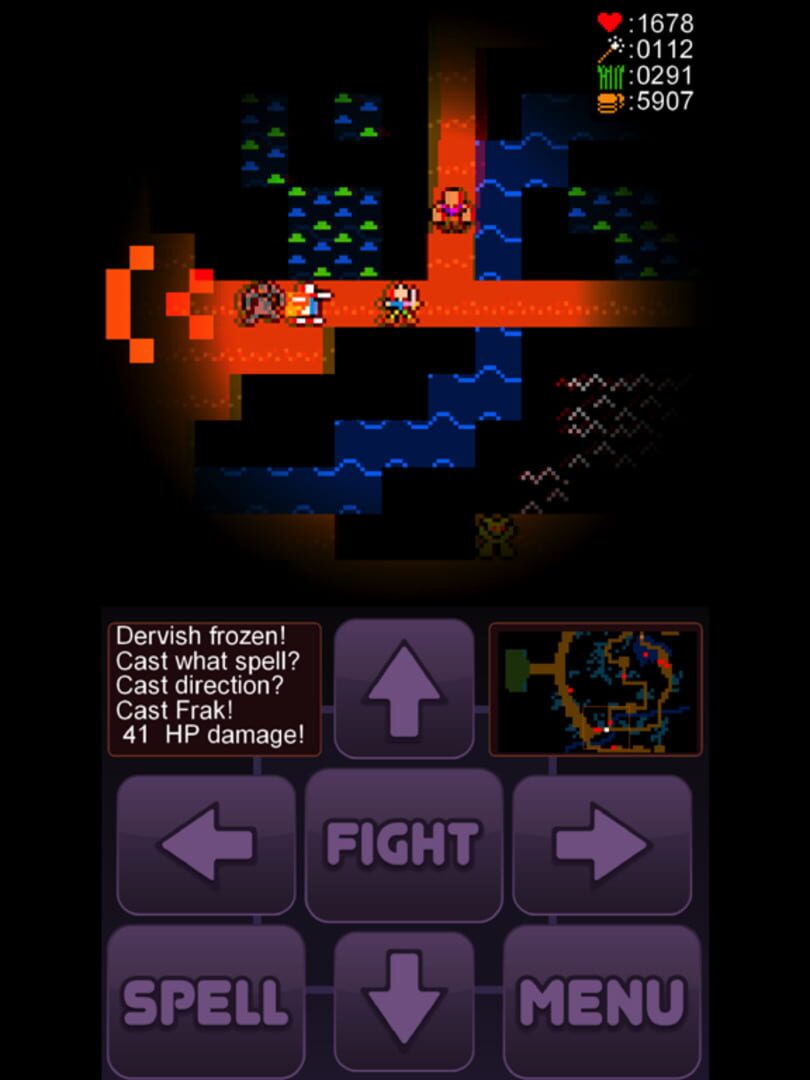Move left with the left arrow
The width and height of the screenshot is (810, 1080).
[206, 845]
